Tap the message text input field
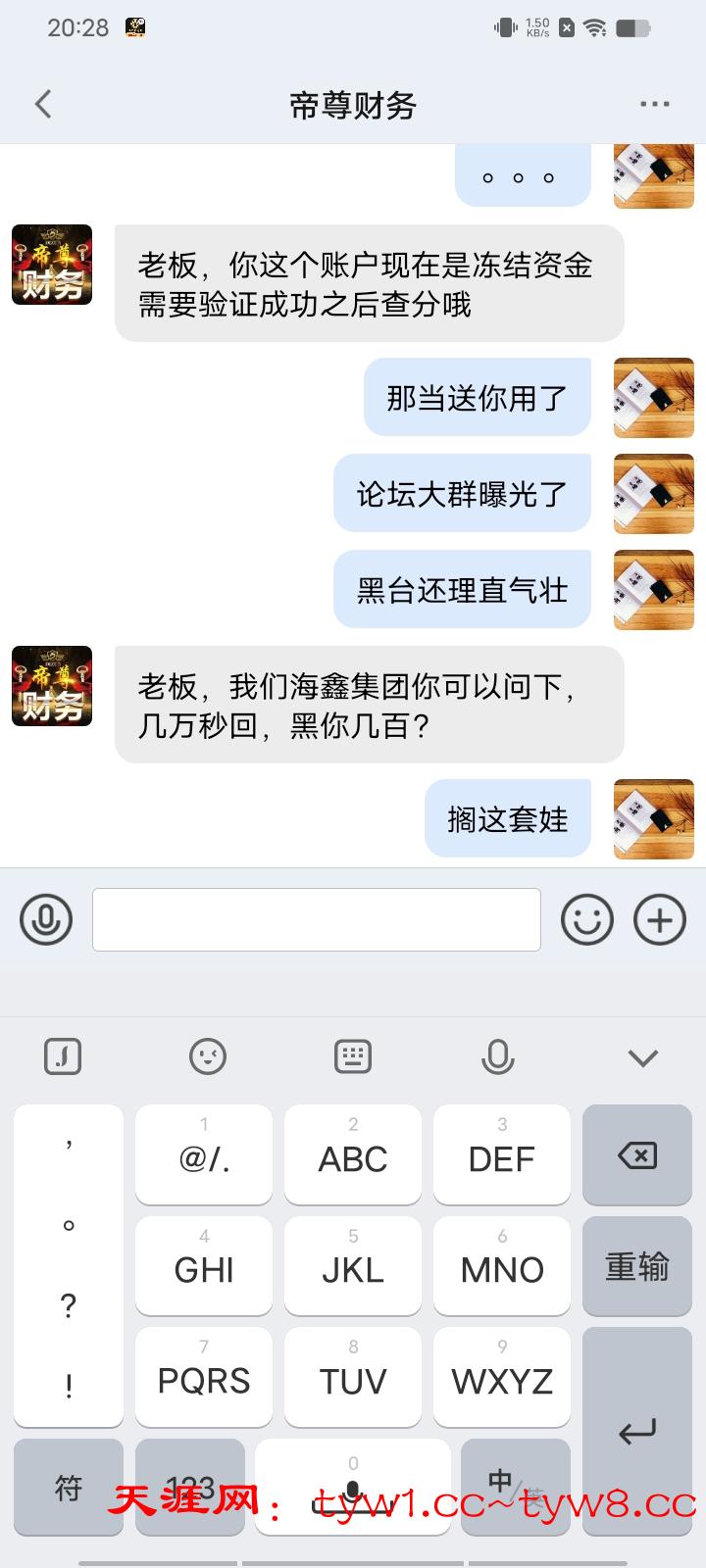 point(317,919)
